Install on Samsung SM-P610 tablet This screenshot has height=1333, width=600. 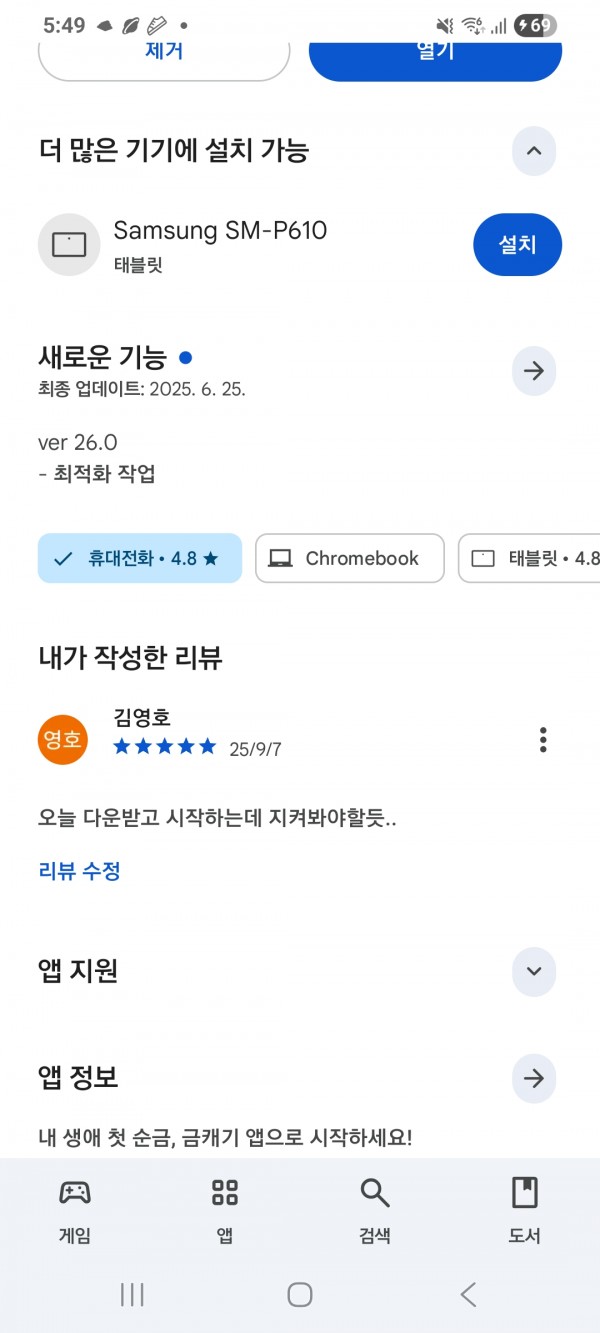[517, 244]
